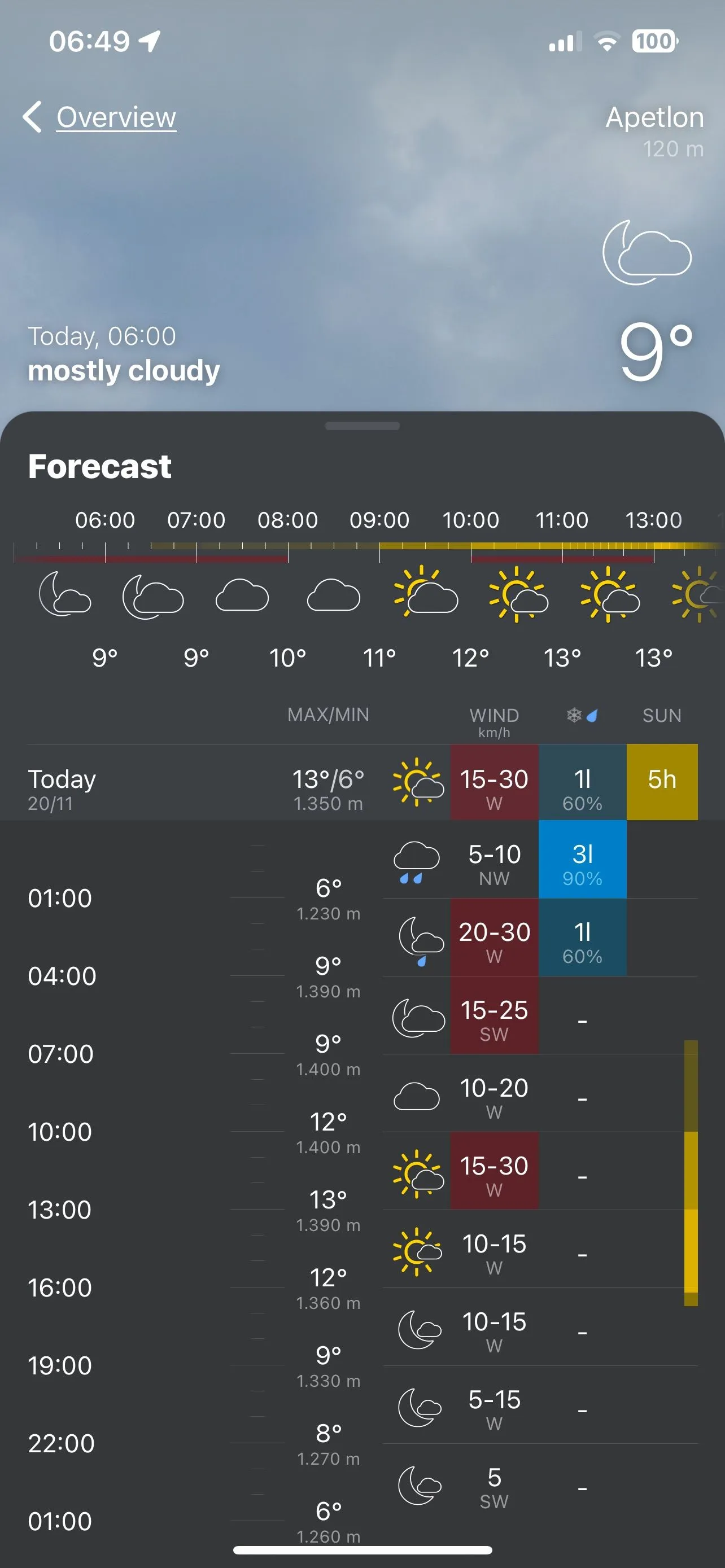Tap the Today 20/11 forecast row
This screenshot has width=725, height=1568.
(361, 782)
